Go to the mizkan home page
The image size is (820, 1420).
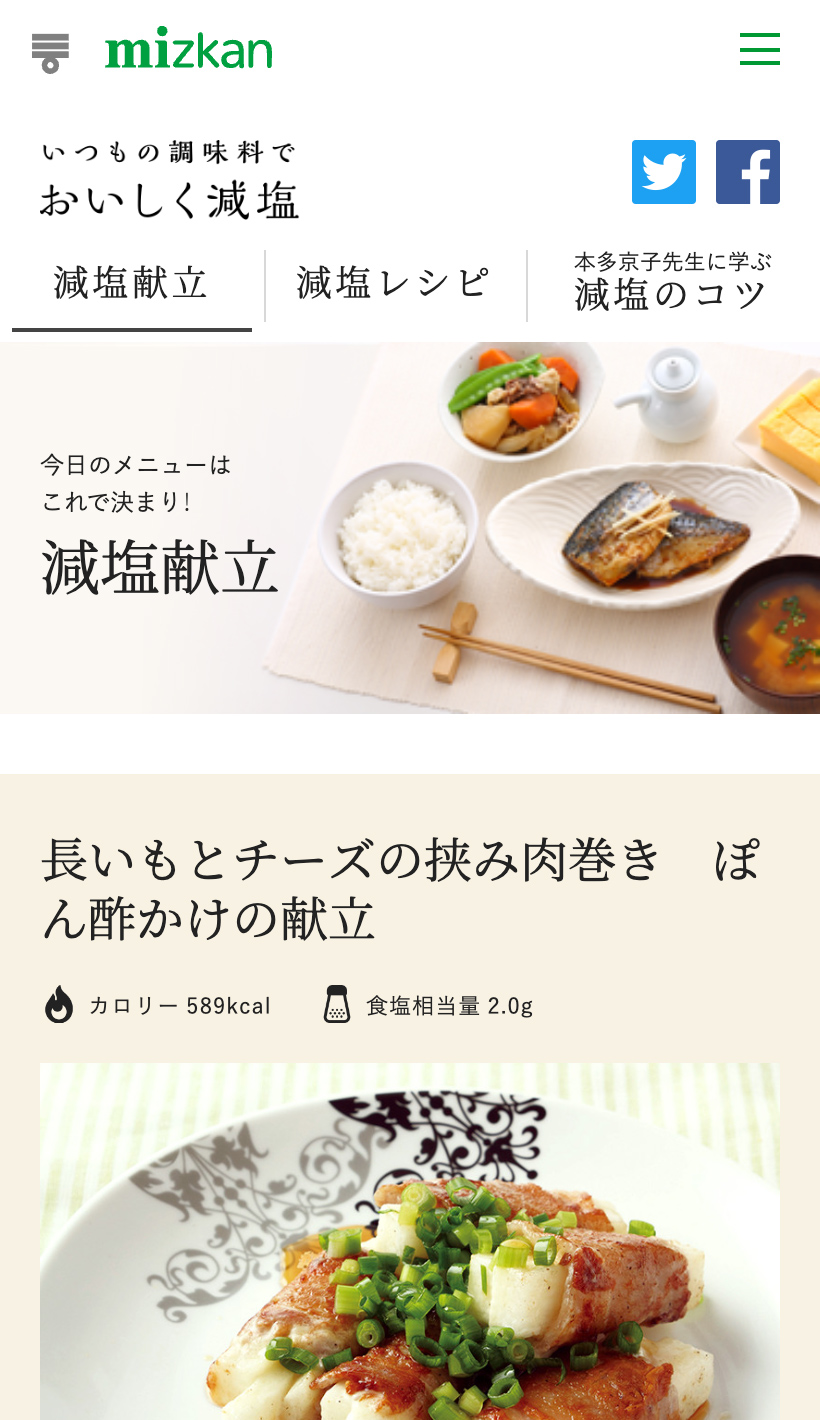(x=188, y=49)
